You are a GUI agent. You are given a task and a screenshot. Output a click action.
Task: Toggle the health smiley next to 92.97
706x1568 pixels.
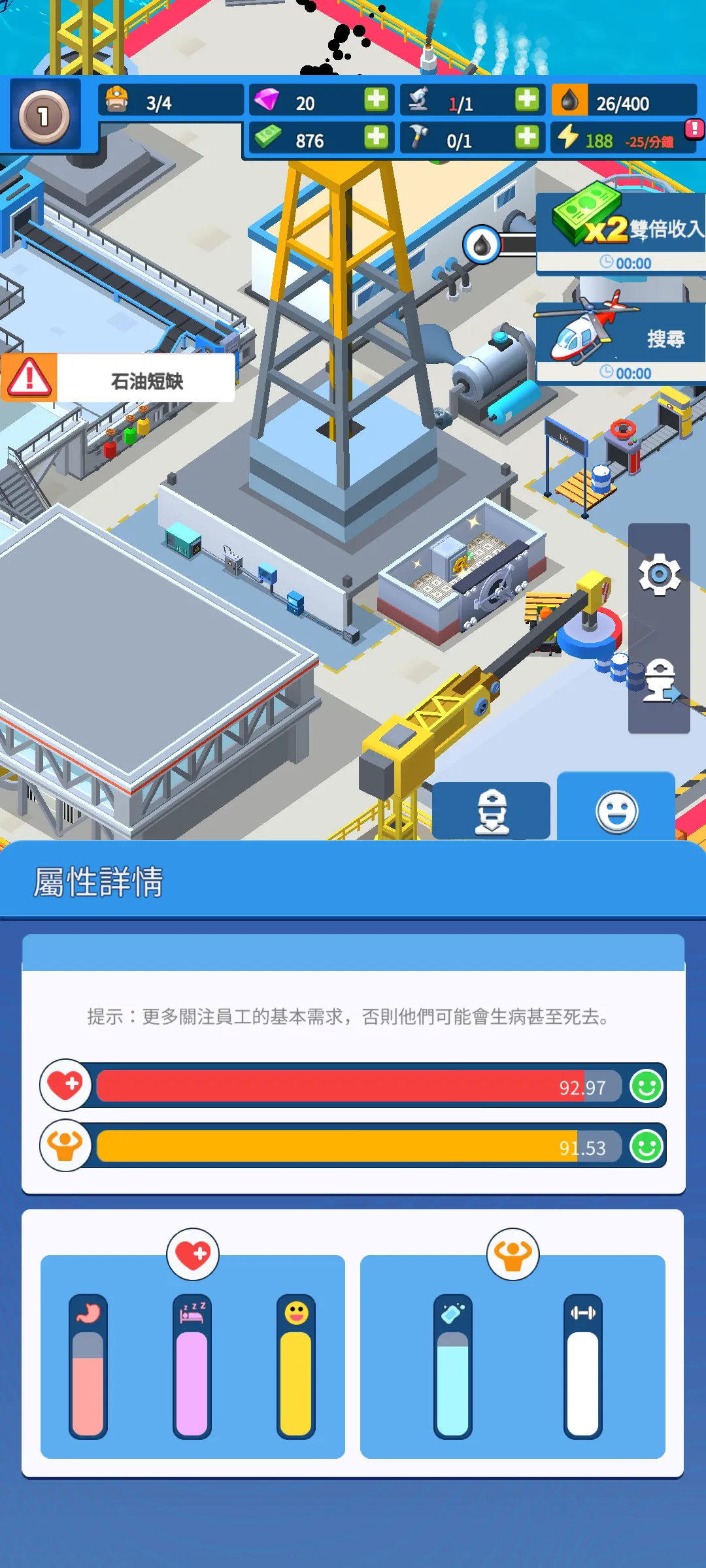(x=647, y=1086)
